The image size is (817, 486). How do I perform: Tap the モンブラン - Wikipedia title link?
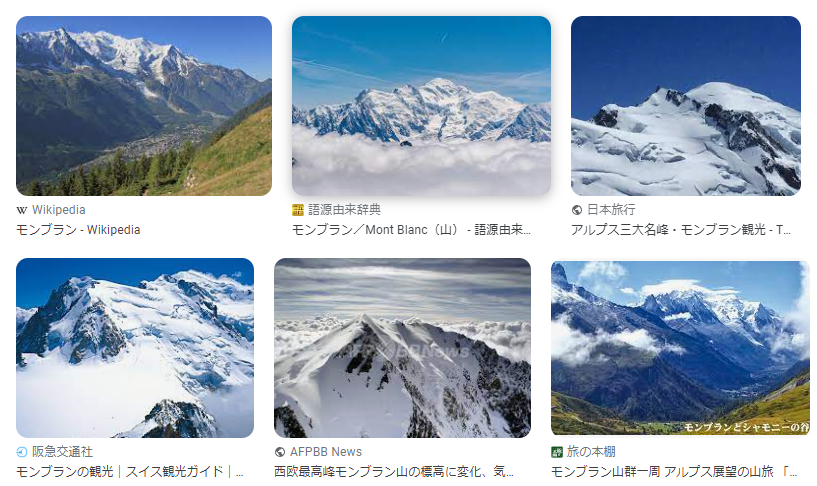pos(78,230)
